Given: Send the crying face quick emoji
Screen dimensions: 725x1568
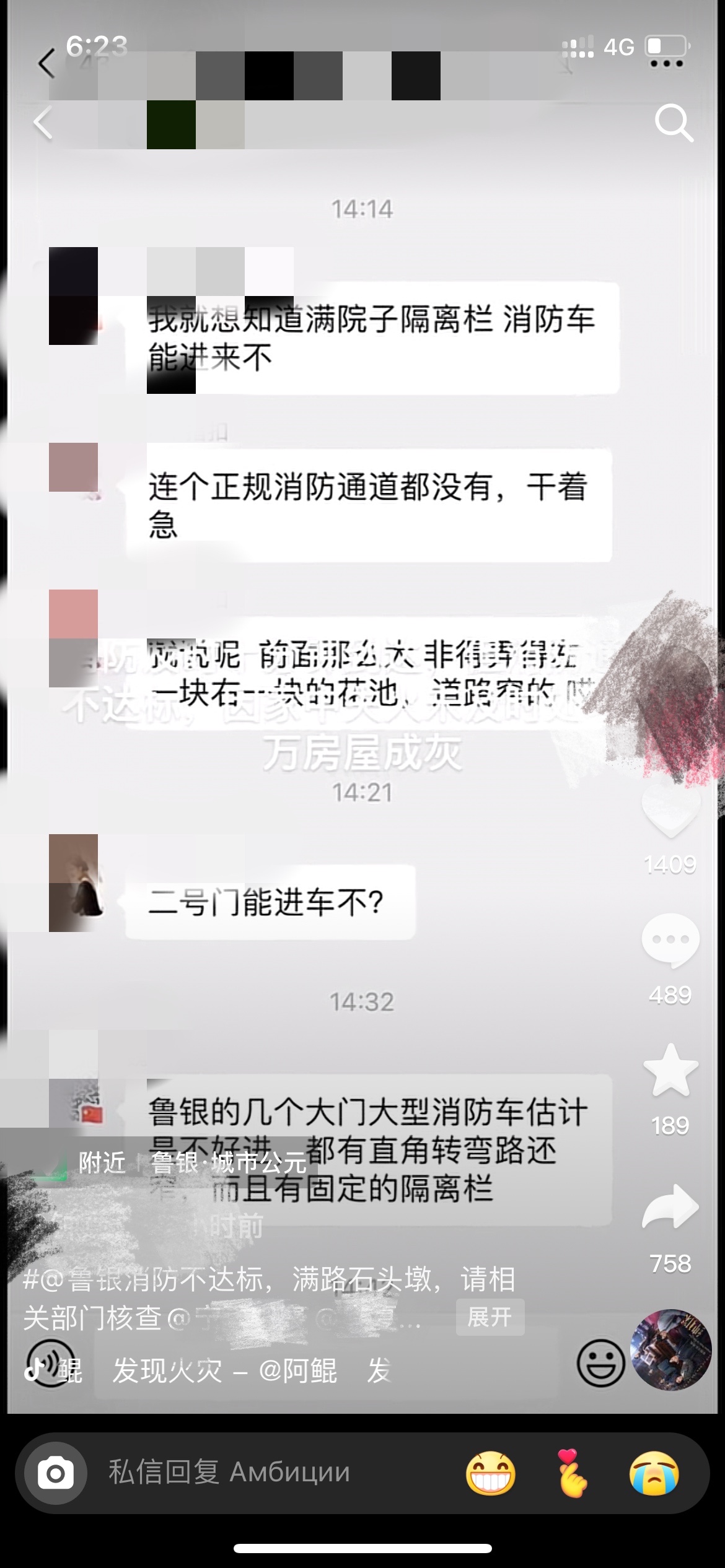Looking at the screenshot, I should (x=654, y=1473).
